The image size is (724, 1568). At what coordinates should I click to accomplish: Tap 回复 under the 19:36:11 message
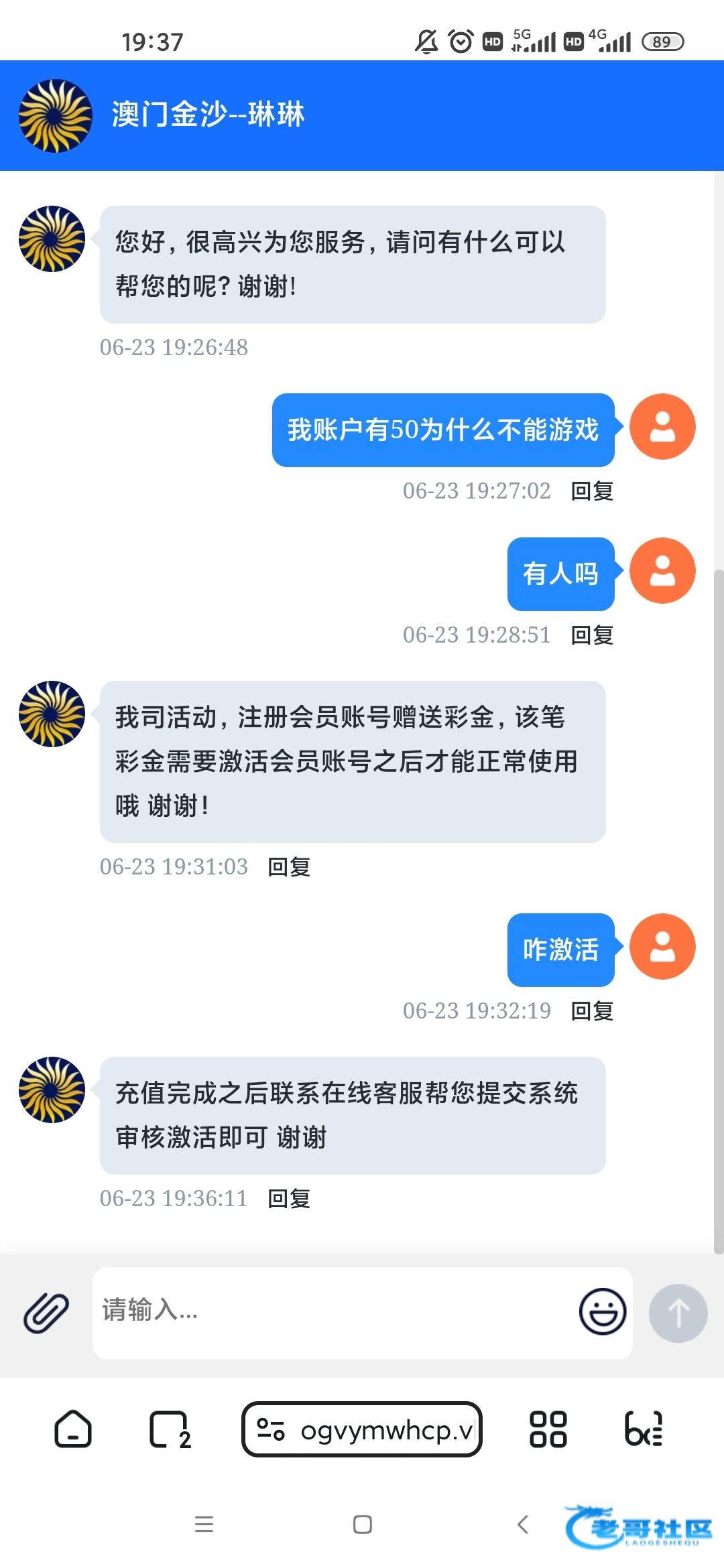(x=289, y=1199)
